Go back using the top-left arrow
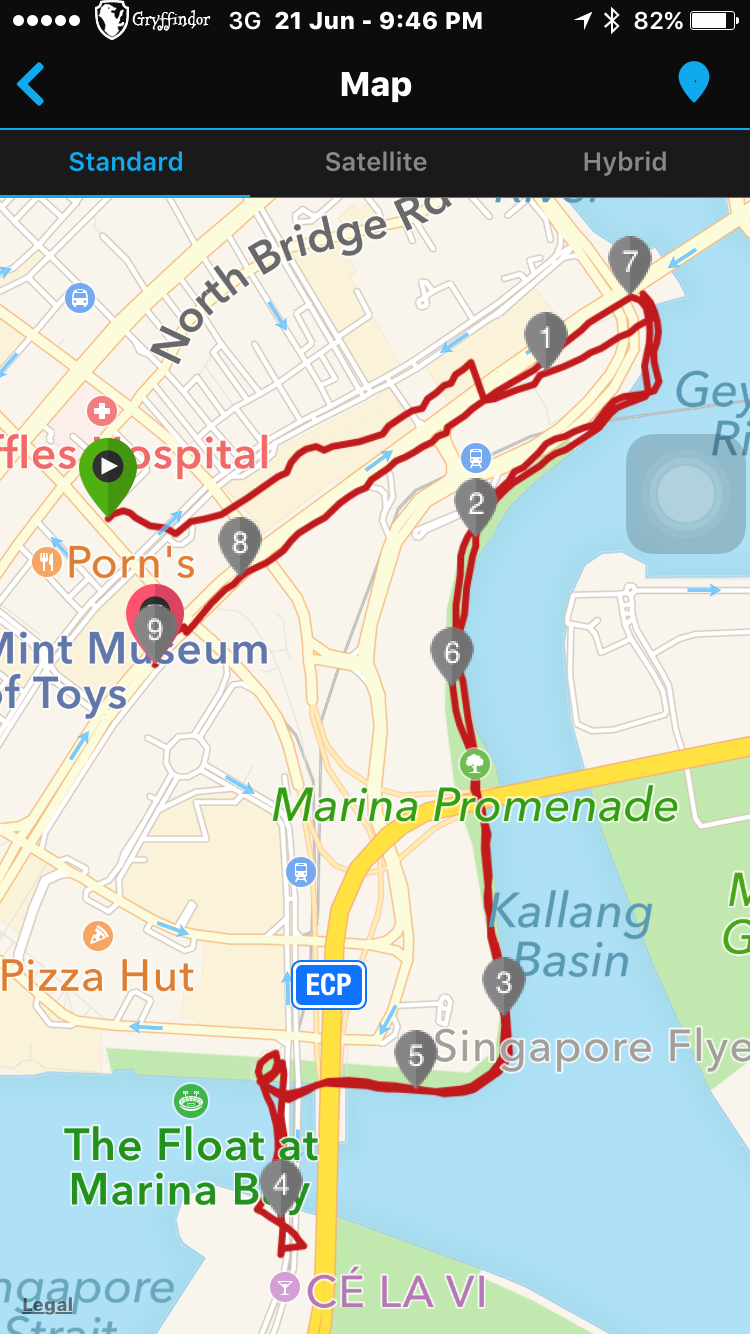Viewport: 750px width, 1334px height. [32, 84]
